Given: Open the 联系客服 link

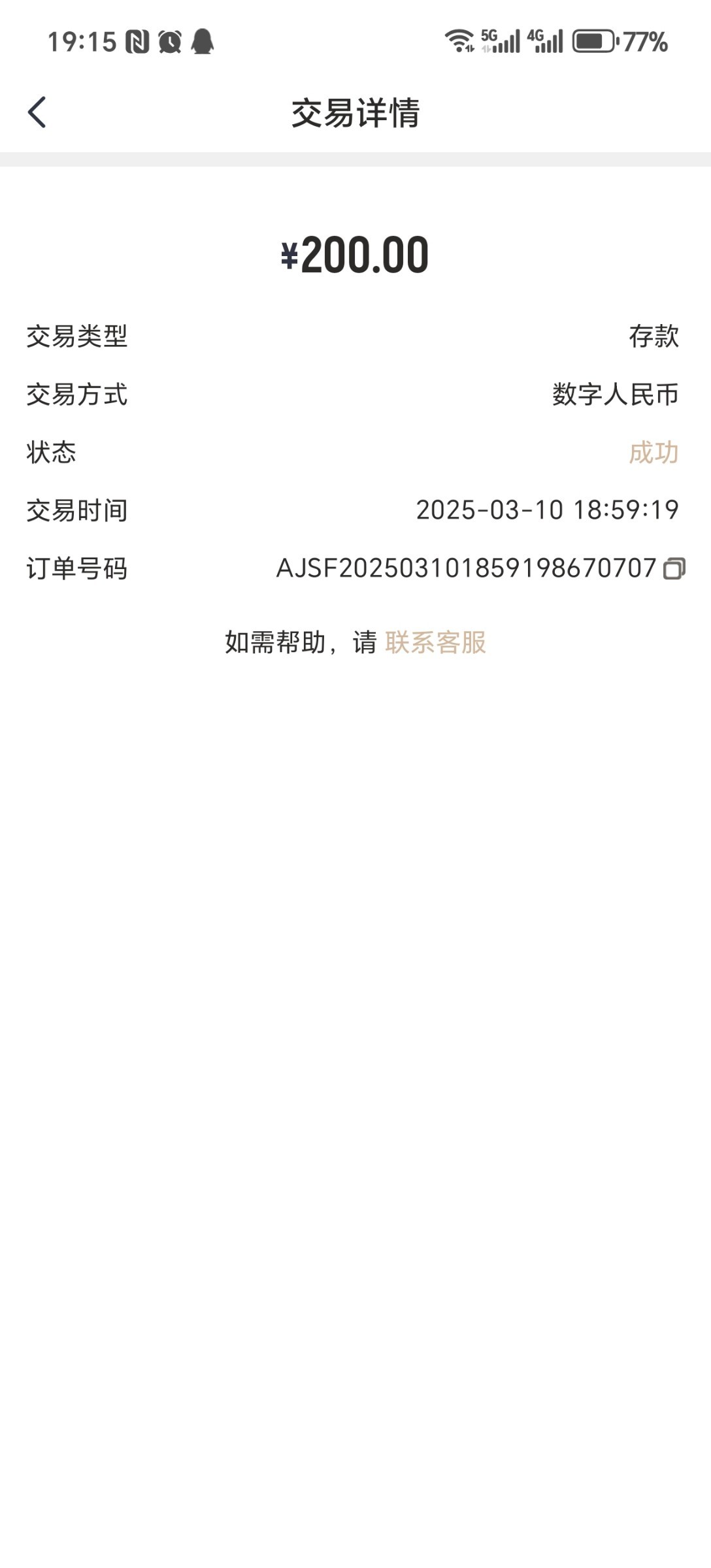Looking at the screenshot, I should 435,642.
